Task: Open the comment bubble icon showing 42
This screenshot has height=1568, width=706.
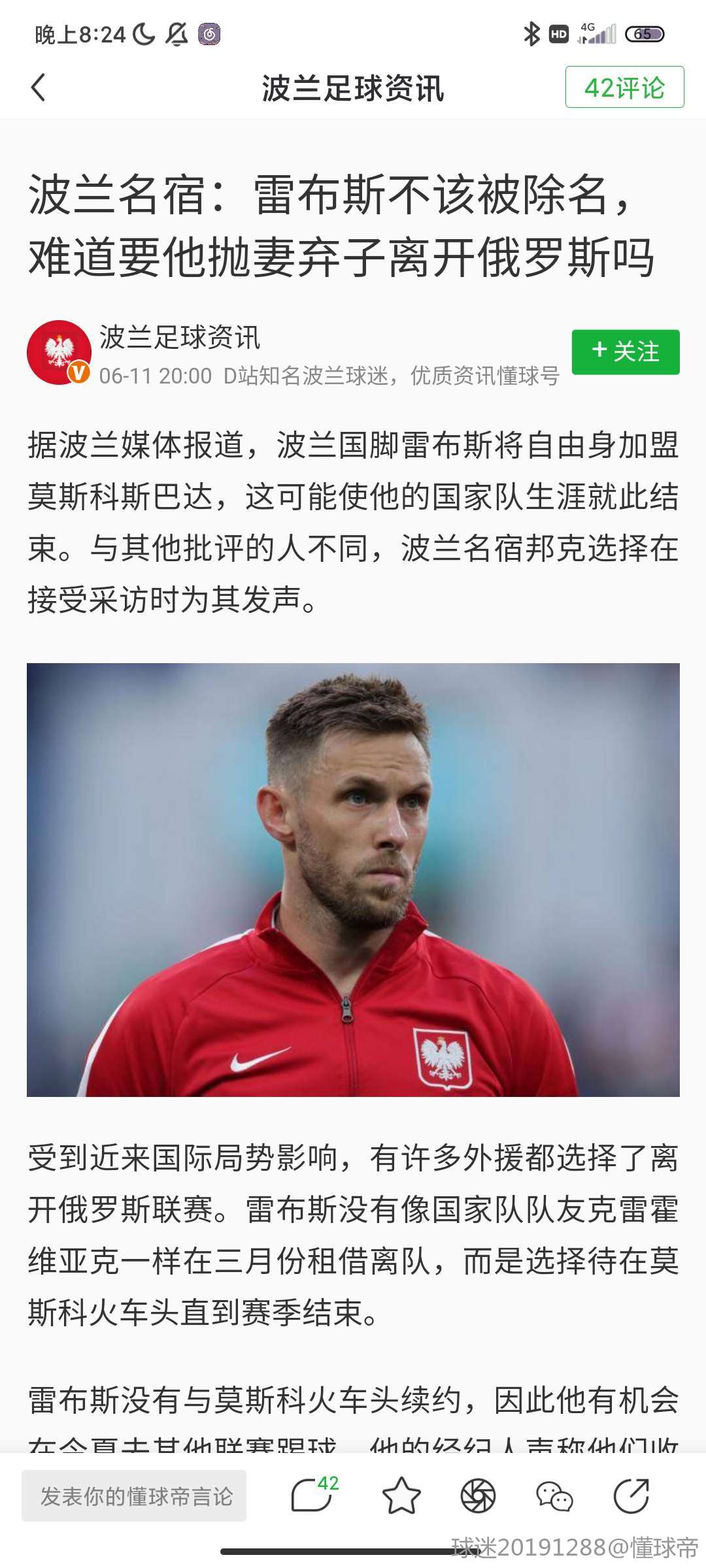Action: coord(312,1495)
